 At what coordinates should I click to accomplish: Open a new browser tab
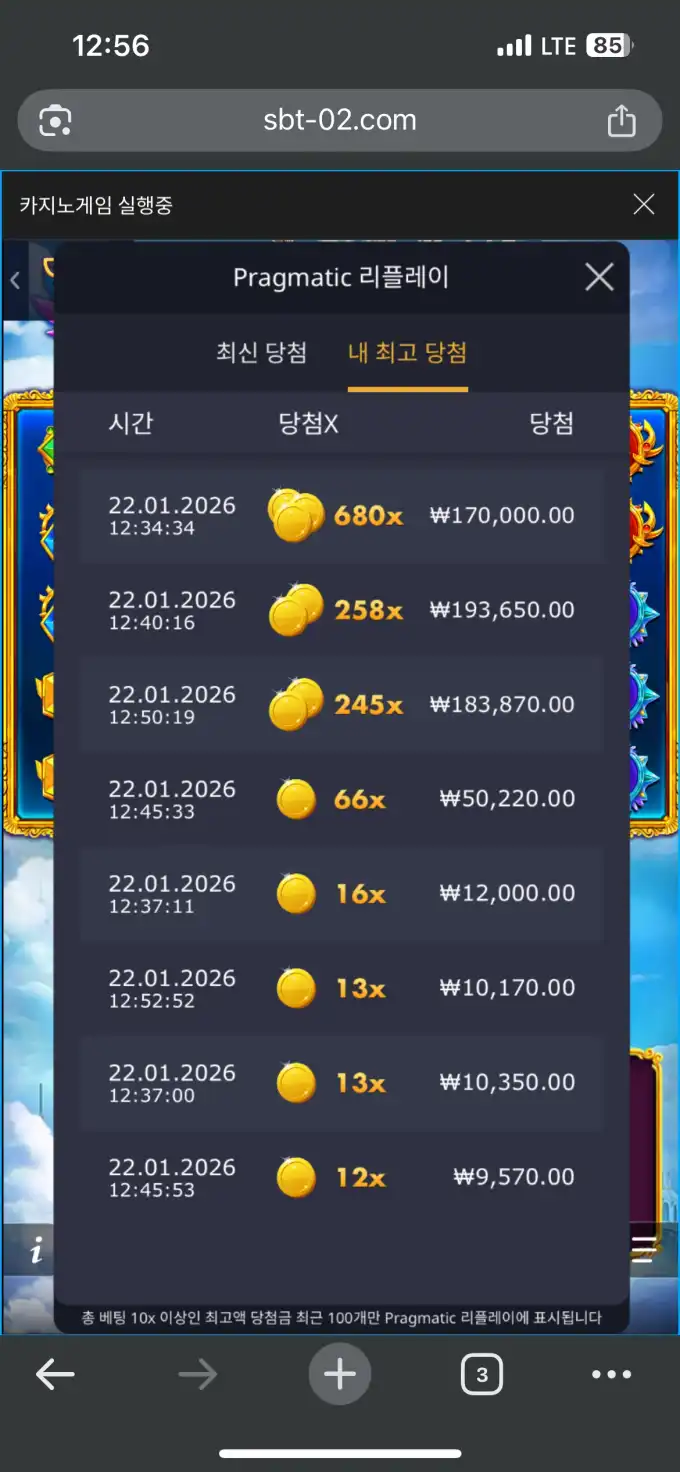[x=340, y=1374]
